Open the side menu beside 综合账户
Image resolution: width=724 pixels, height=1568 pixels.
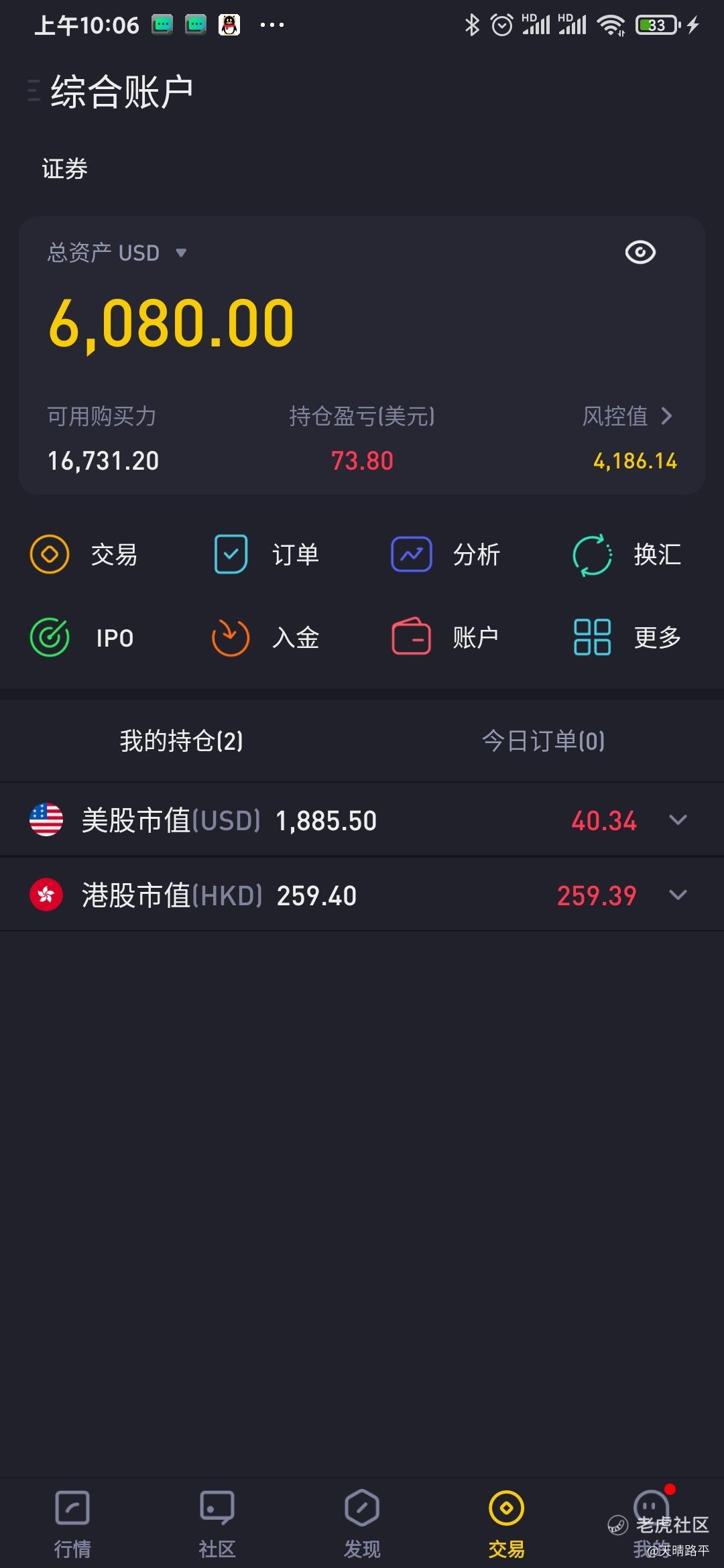click(34, 90)
